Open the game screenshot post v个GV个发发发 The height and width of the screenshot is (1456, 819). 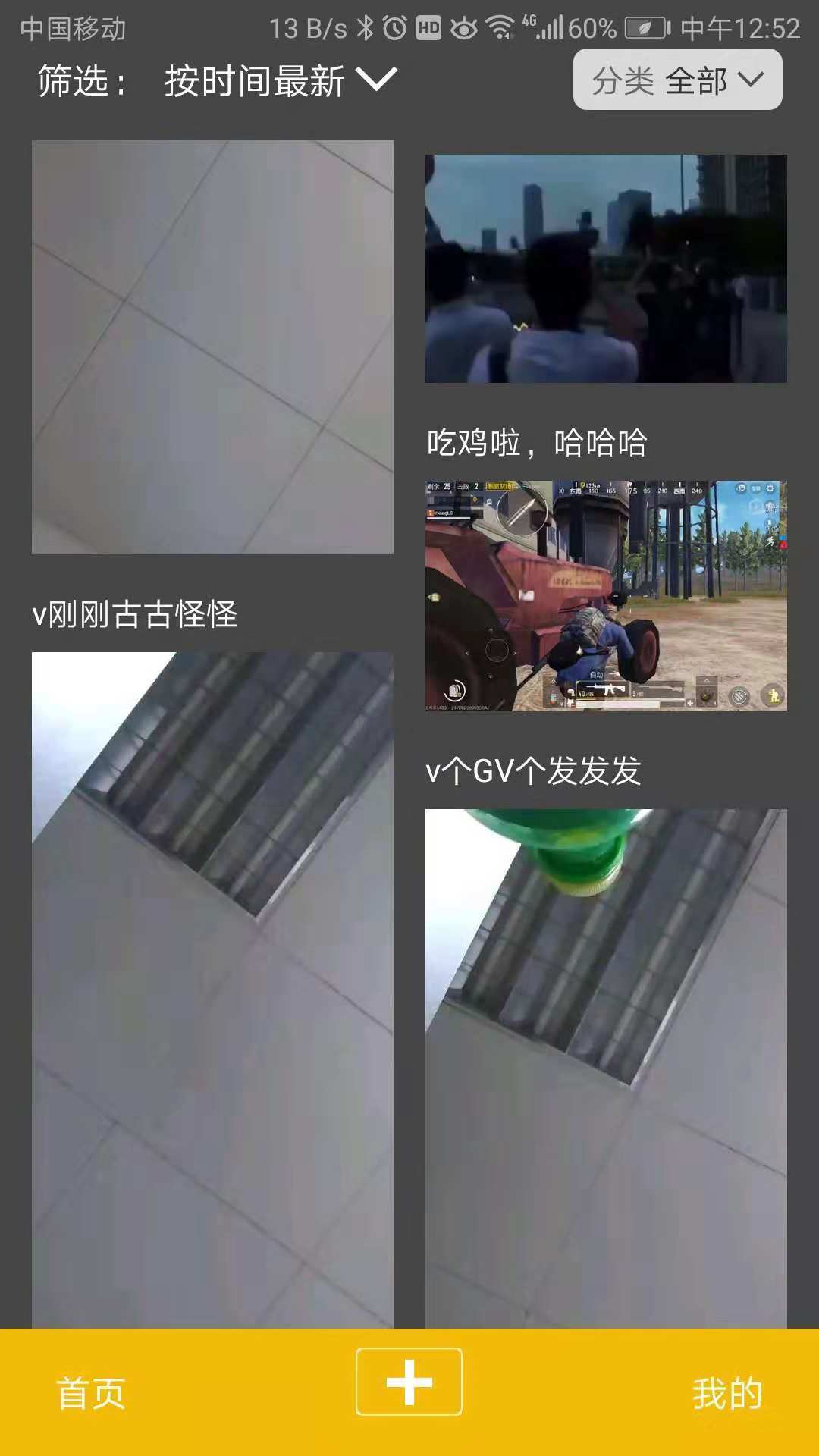pyautogui.click(x=606, y=596)
